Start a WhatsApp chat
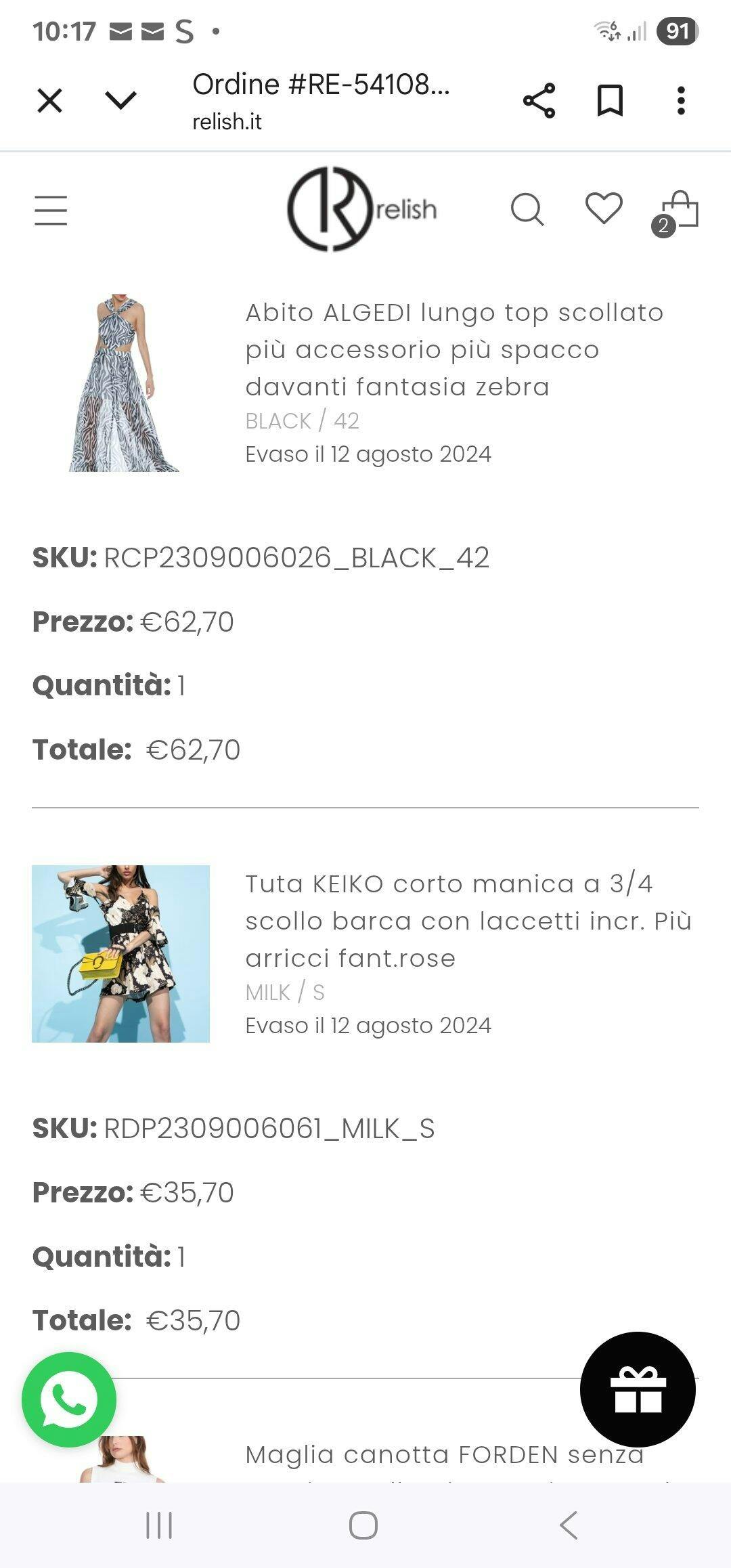 click(x=69, y=1399)
